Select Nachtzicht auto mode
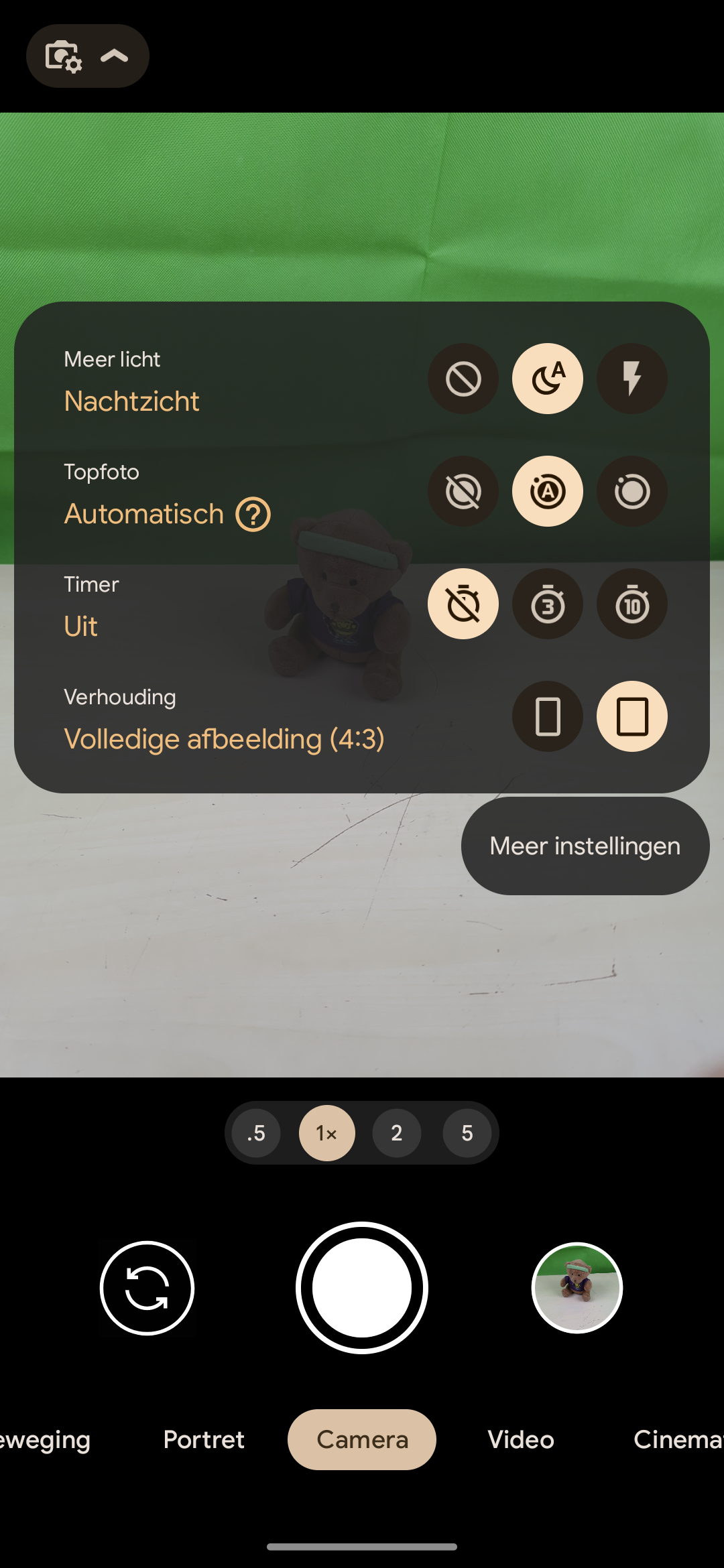This screenshot has height=1568, width=724. 548,379
